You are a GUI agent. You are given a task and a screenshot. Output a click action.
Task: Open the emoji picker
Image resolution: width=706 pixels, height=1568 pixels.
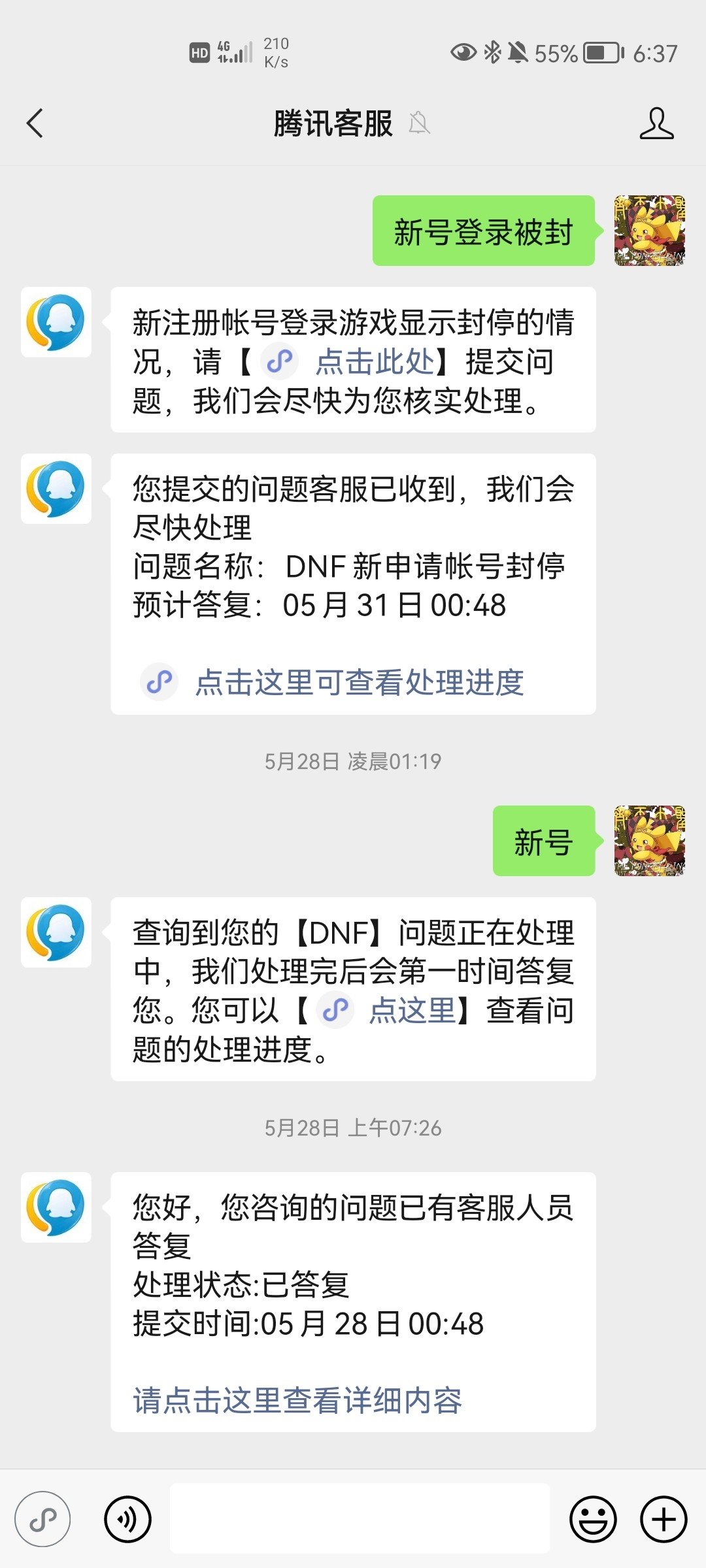tap(593, 1519)
